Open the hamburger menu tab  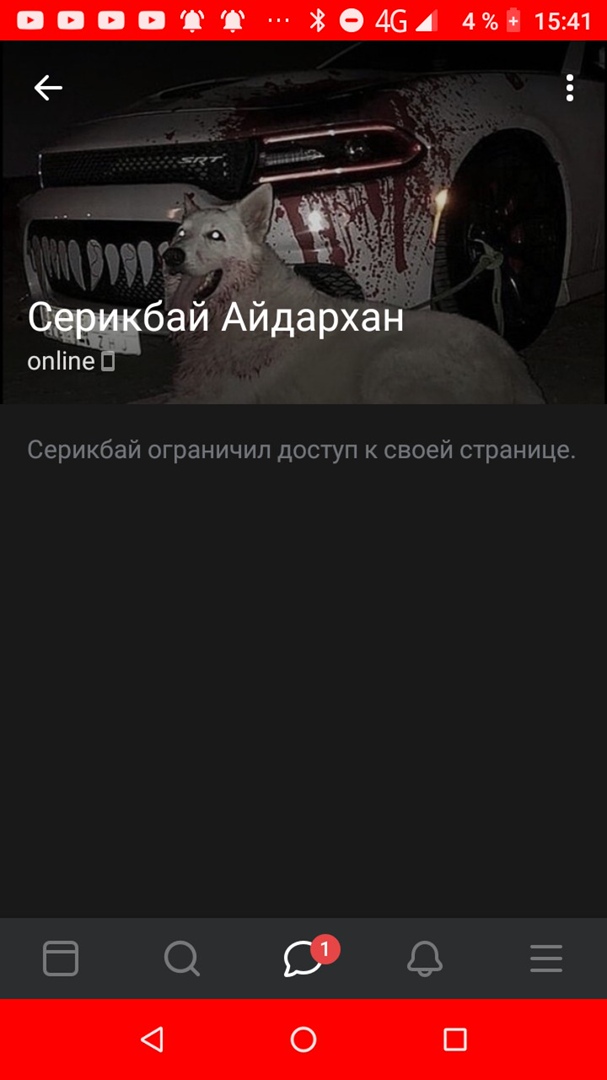tap(546, 958)
